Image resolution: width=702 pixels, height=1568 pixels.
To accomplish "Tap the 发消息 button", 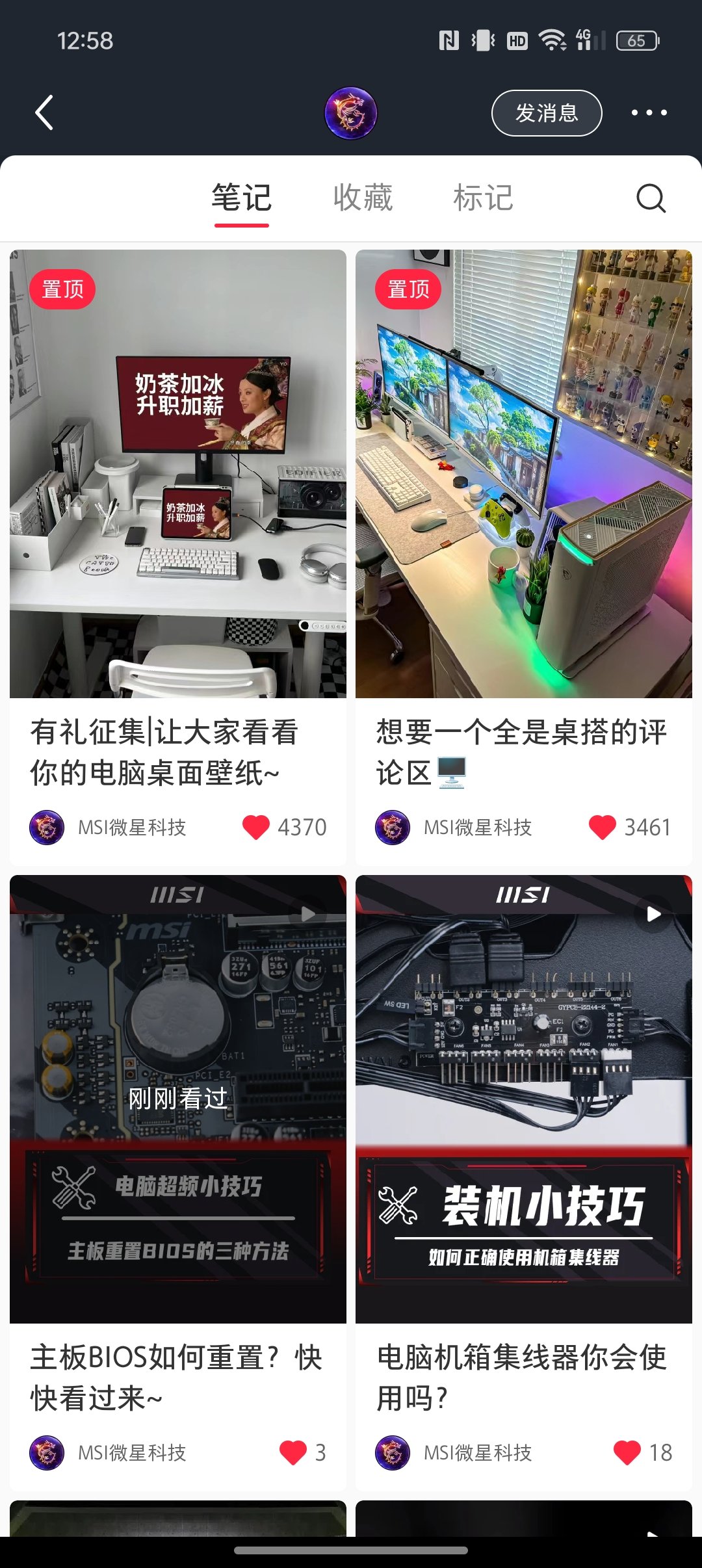I will [x=546, y=113].
